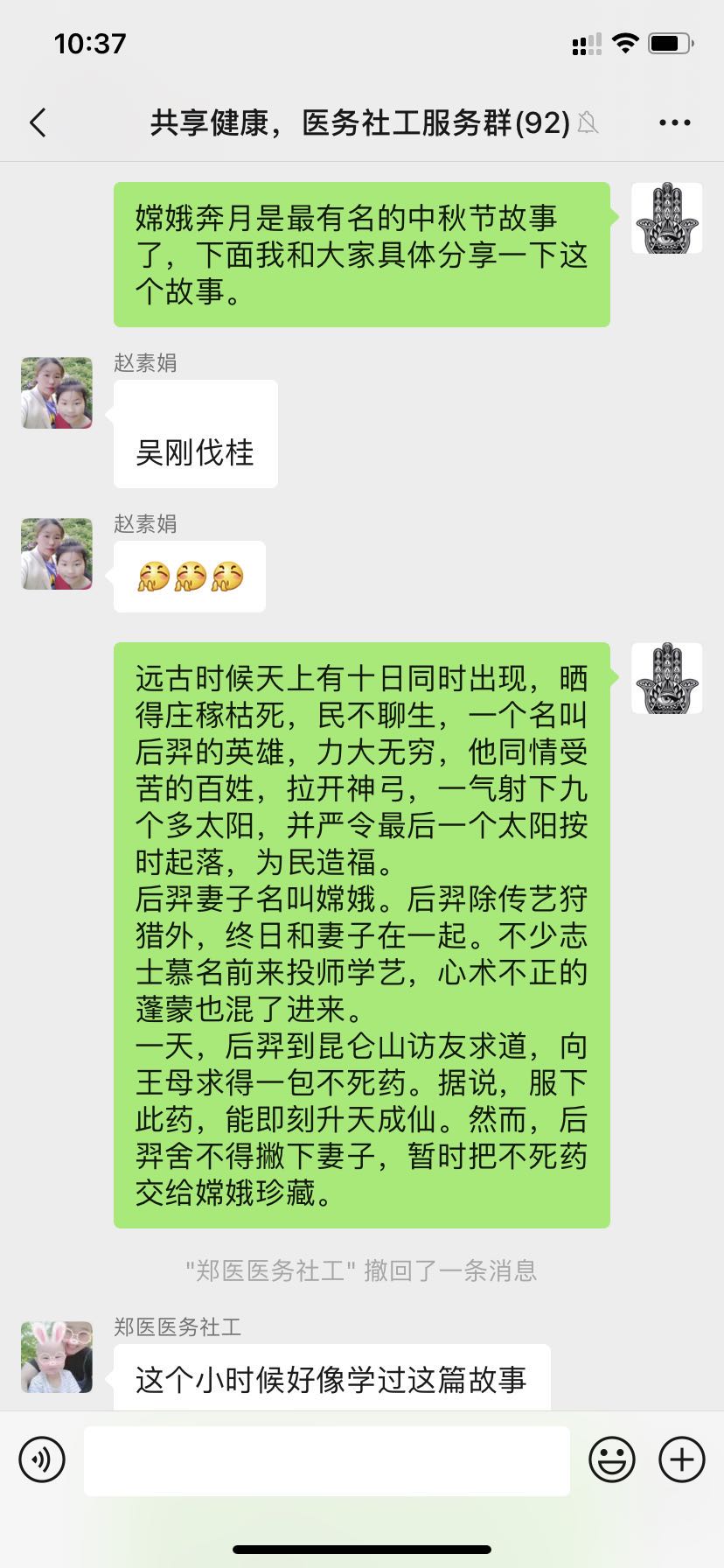Open the emoji sticker panel
This screenshot has height=1568, width=724.
612,1459
